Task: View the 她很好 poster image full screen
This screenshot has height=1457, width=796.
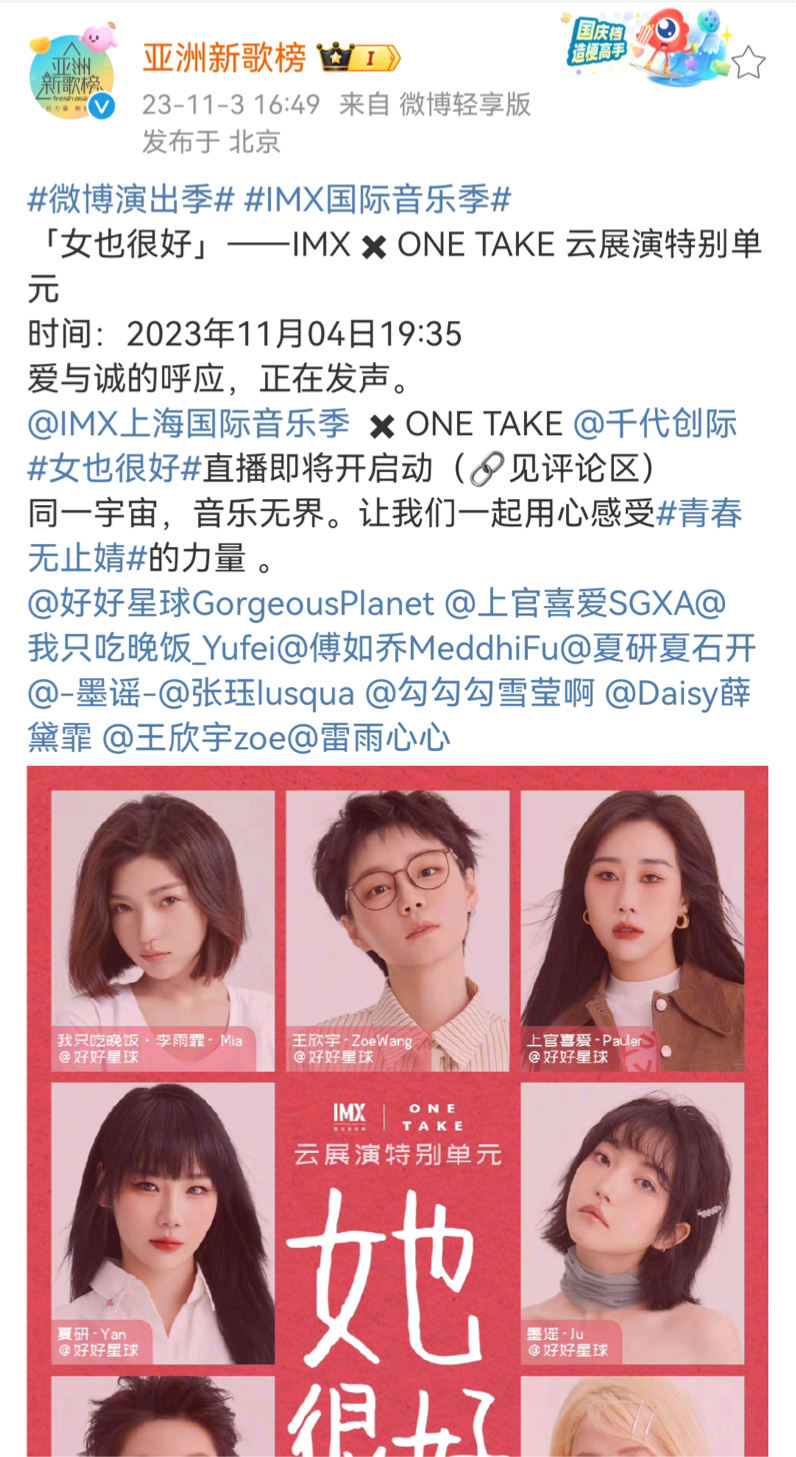Action: click(397, 1110)
